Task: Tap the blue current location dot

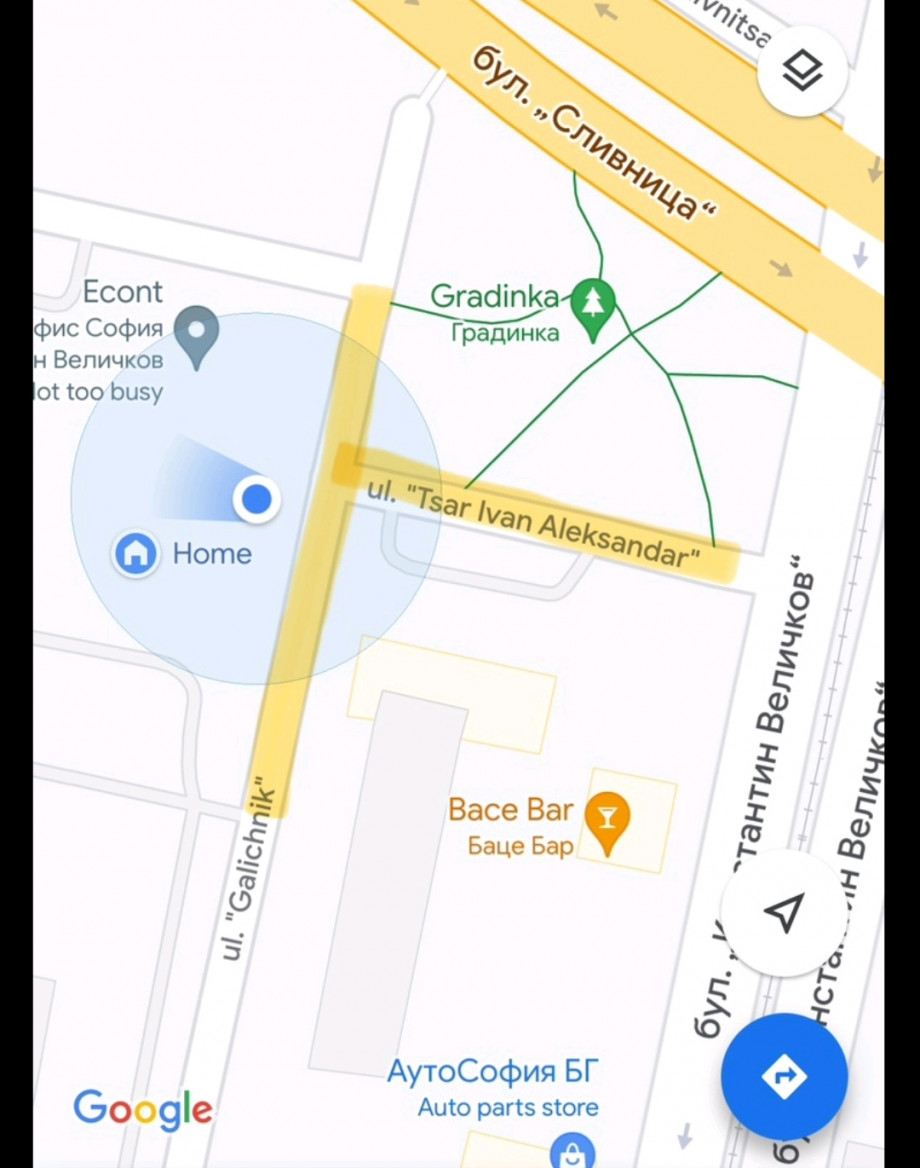Action: point(257,498)
